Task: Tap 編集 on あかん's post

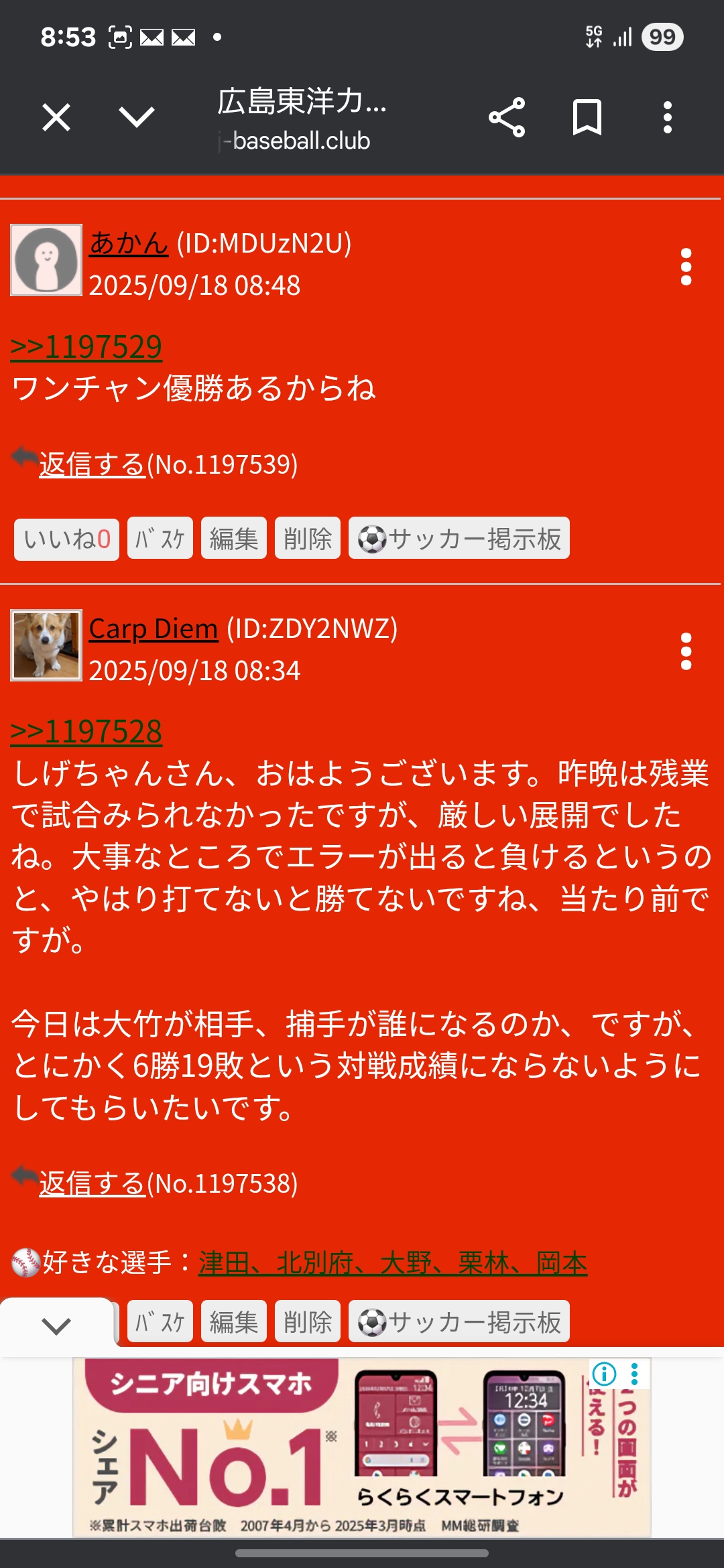Action: tap(234, 539)
